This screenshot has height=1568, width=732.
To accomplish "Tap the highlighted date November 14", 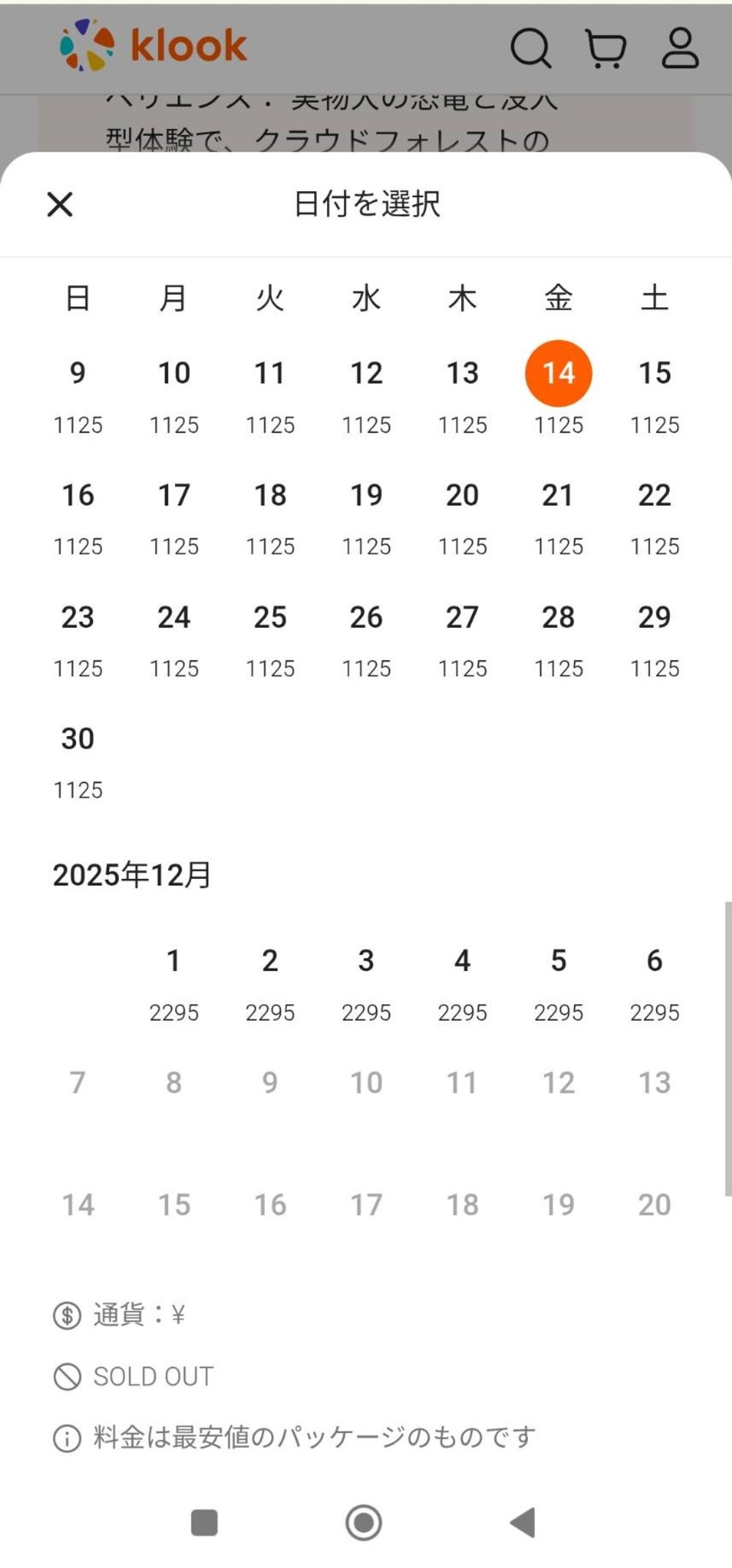I will coord(559,374).
